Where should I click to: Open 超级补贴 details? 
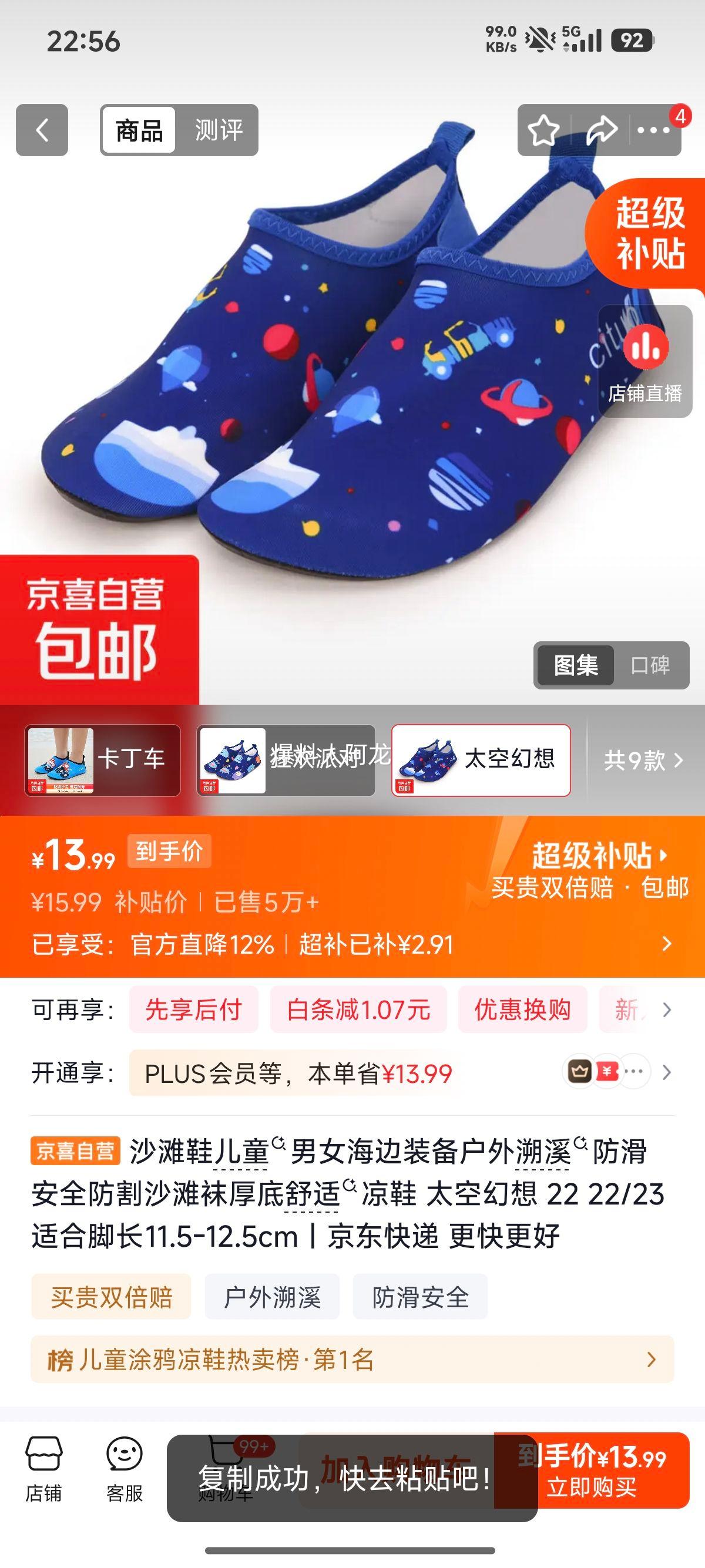coord(600,855)
